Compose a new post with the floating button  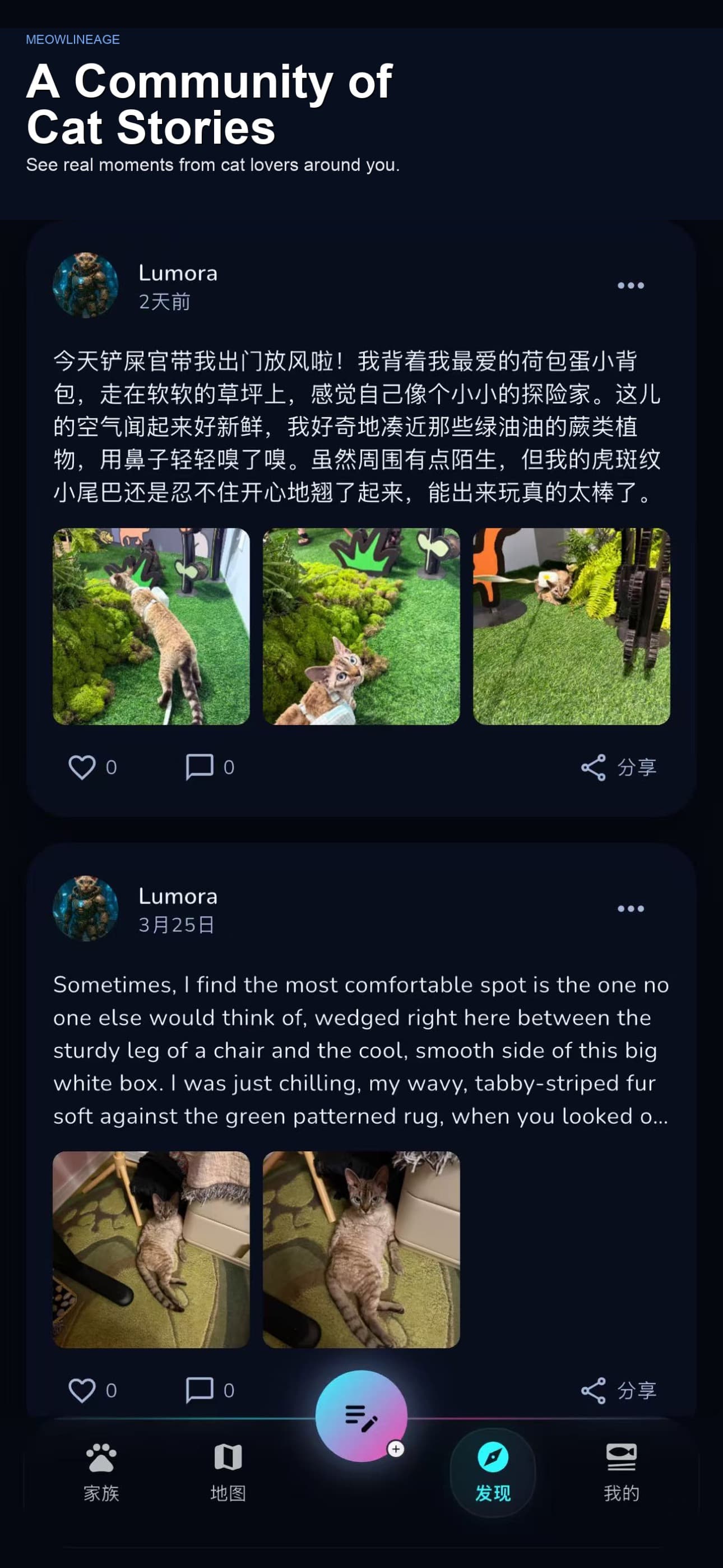coord(361,1417)
